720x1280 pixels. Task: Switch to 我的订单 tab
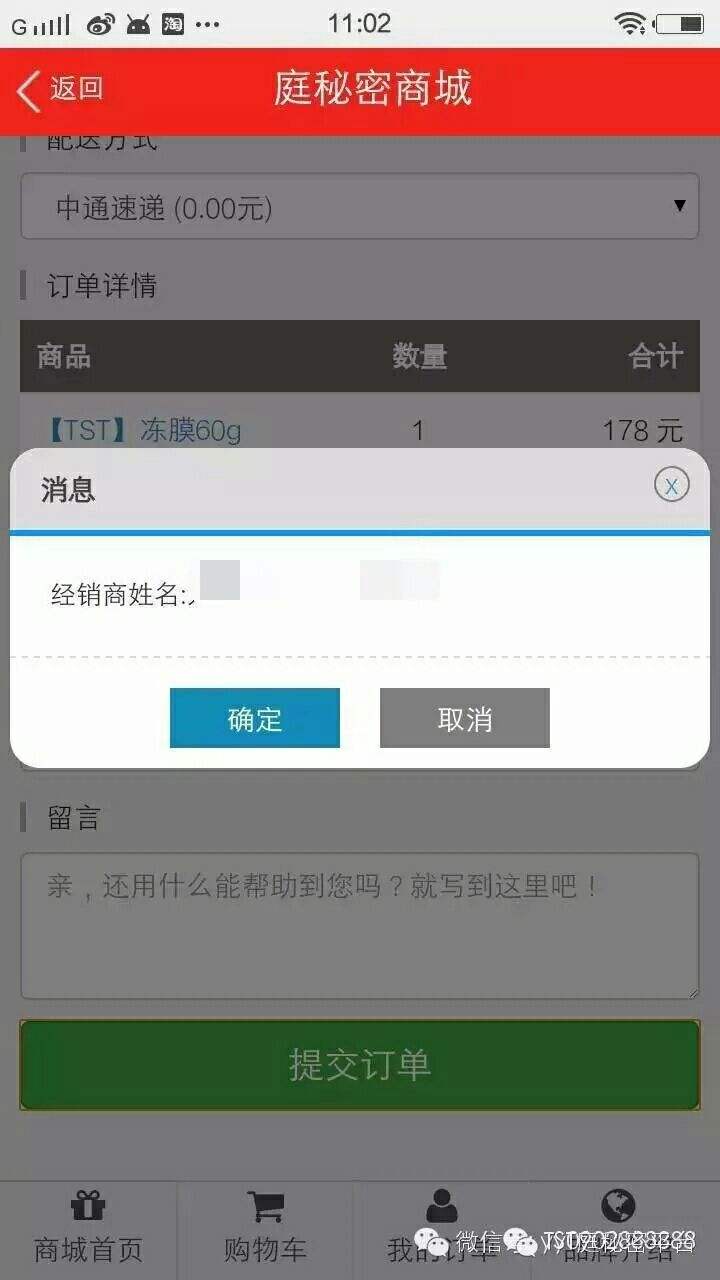click(442, 1228)
